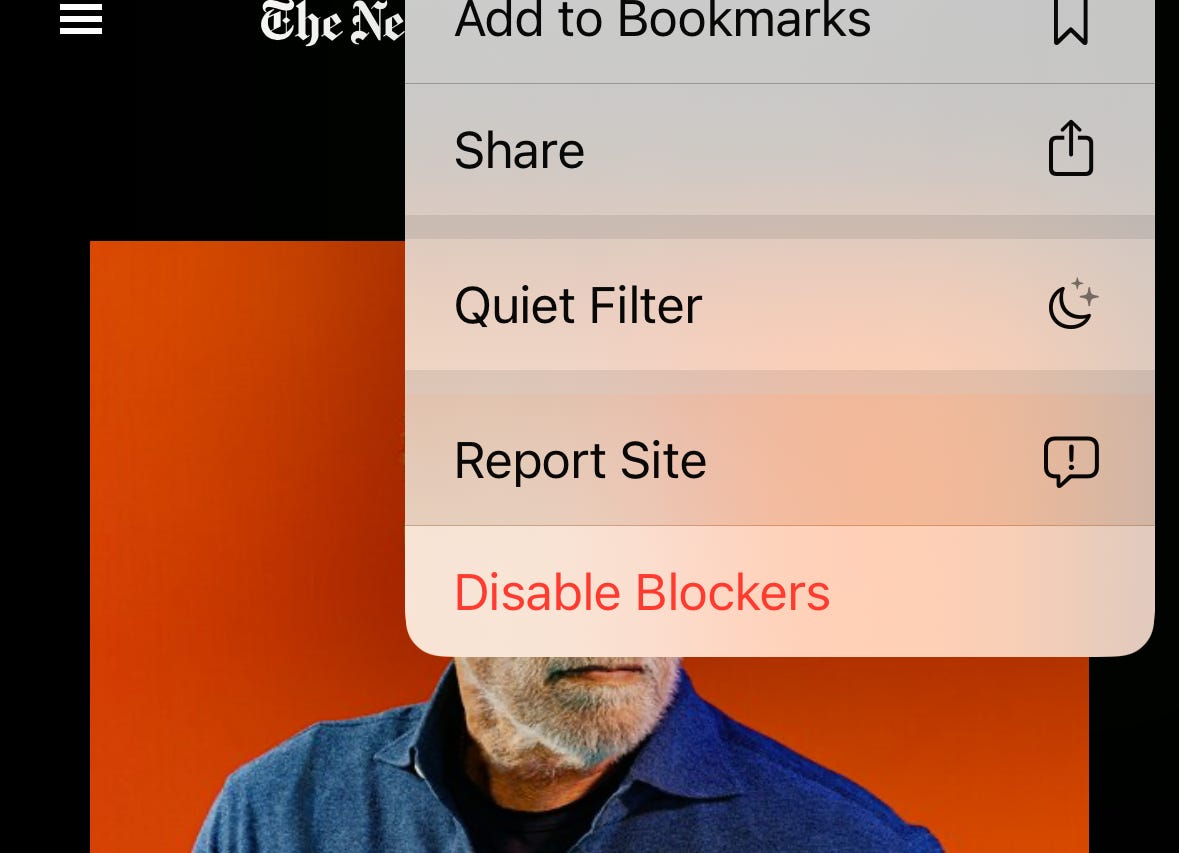Open the hamburger menu
Image resolution: width=1179 pixels, height=853 pixels.
81,19
